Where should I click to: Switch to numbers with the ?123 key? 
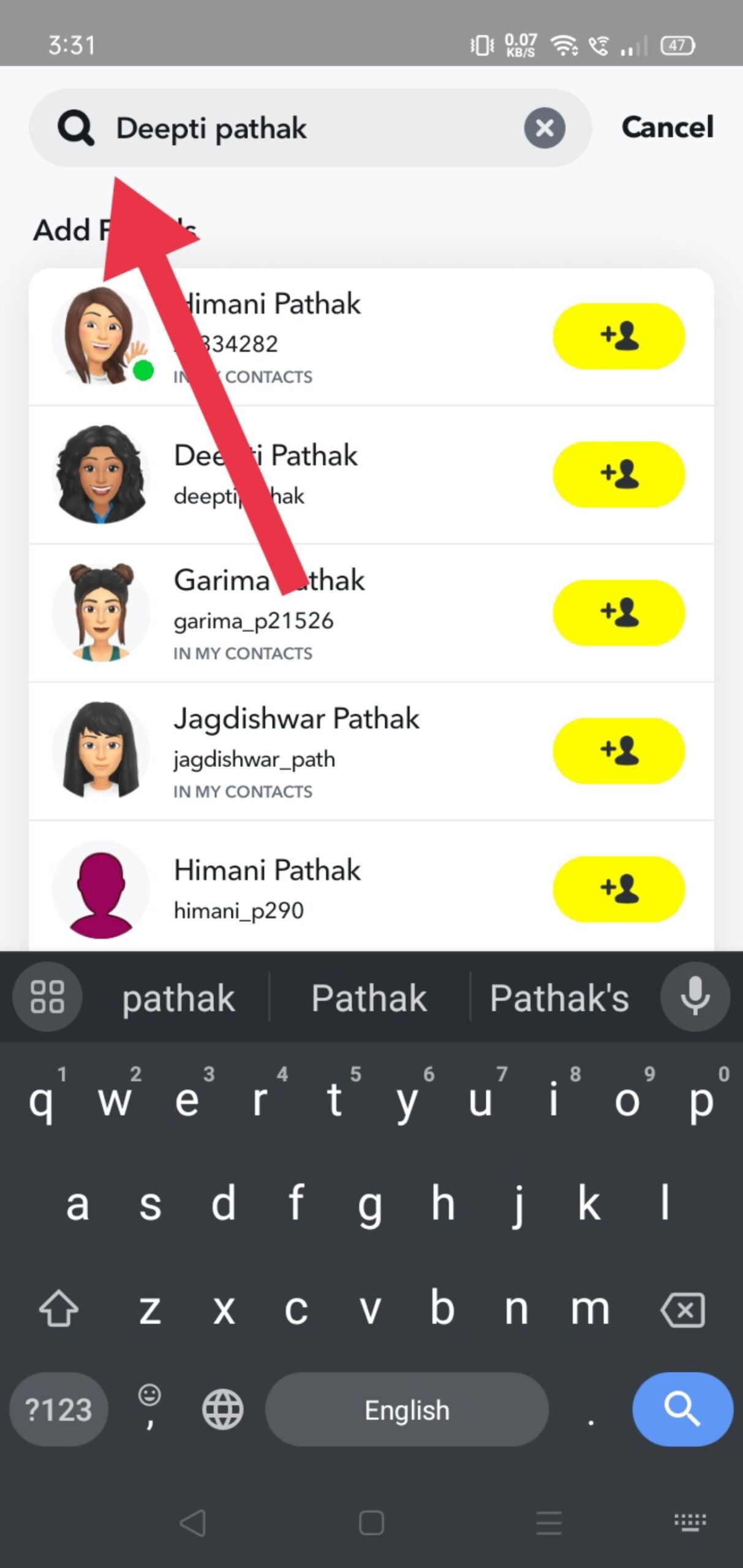58,1409
